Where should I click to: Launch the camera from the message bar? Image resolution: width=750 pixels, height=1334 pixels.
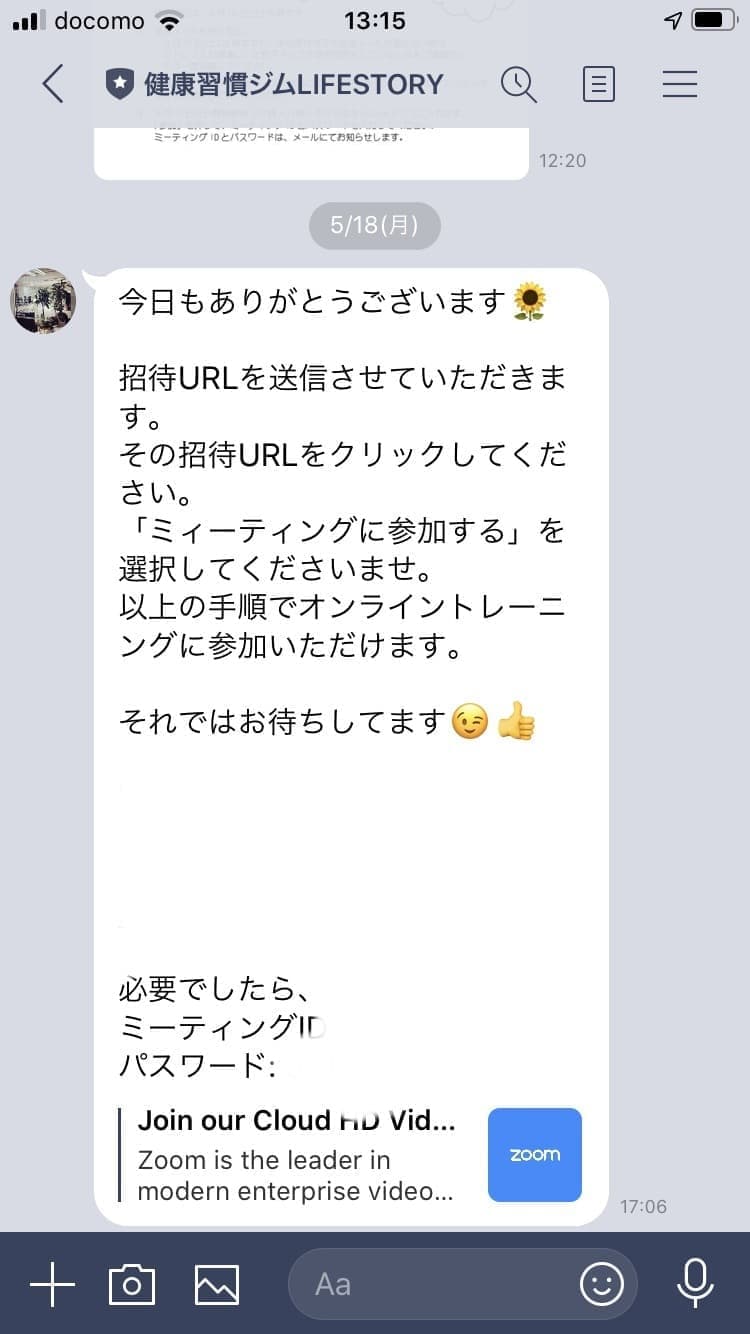pos(132,1284)
